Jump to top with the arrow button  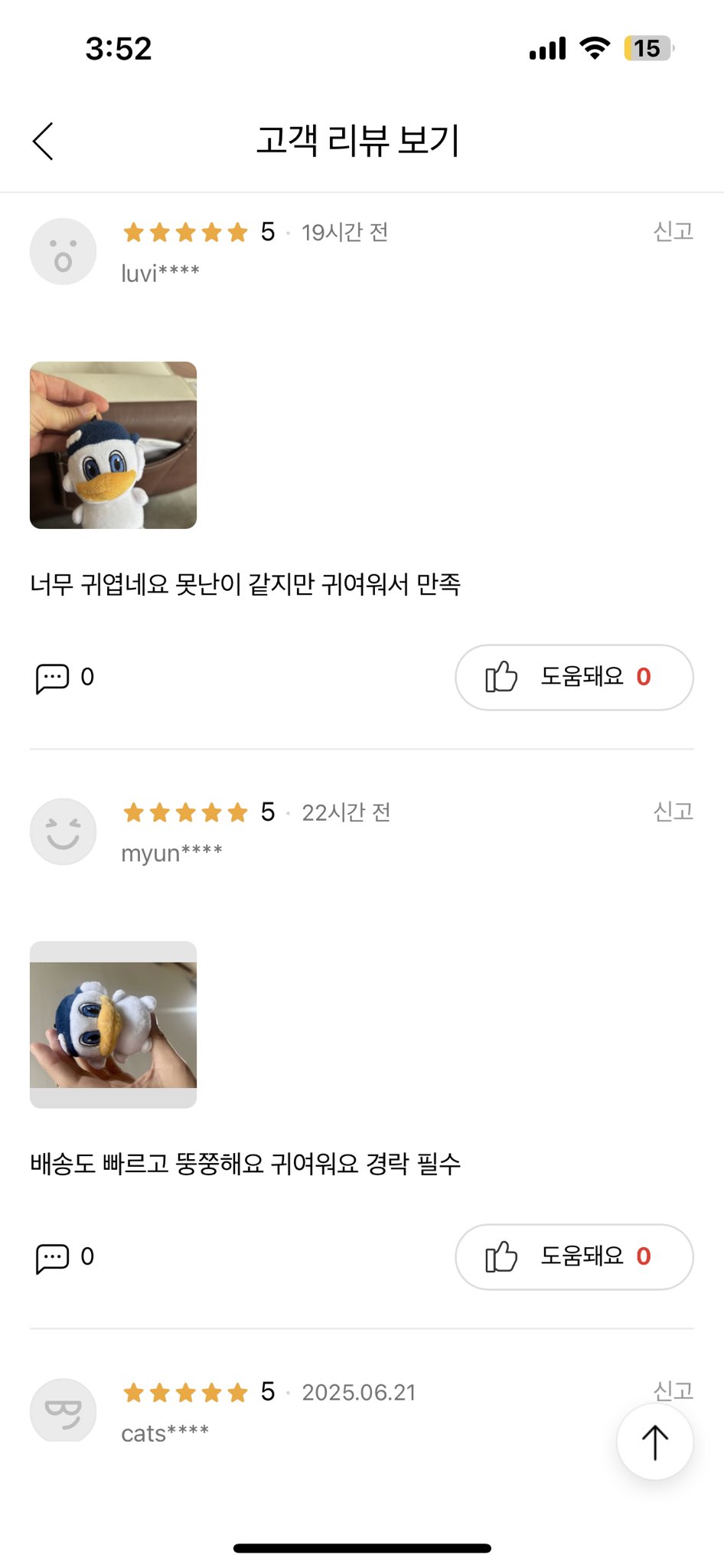tap(655, 1442)
